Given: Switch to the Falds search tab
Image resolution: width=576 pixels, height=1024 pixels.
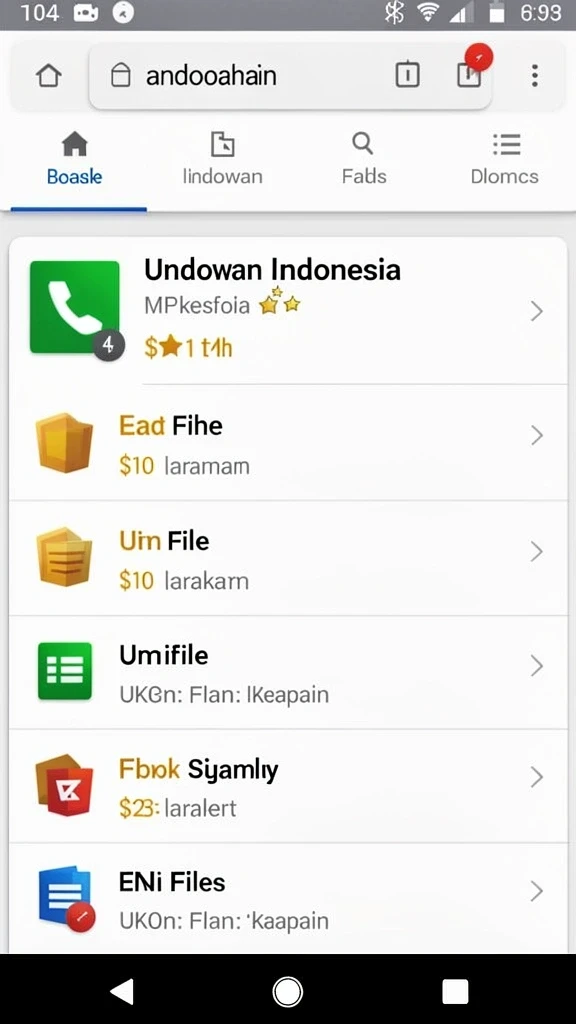Looking at the screenshot, I should point(364,160).
